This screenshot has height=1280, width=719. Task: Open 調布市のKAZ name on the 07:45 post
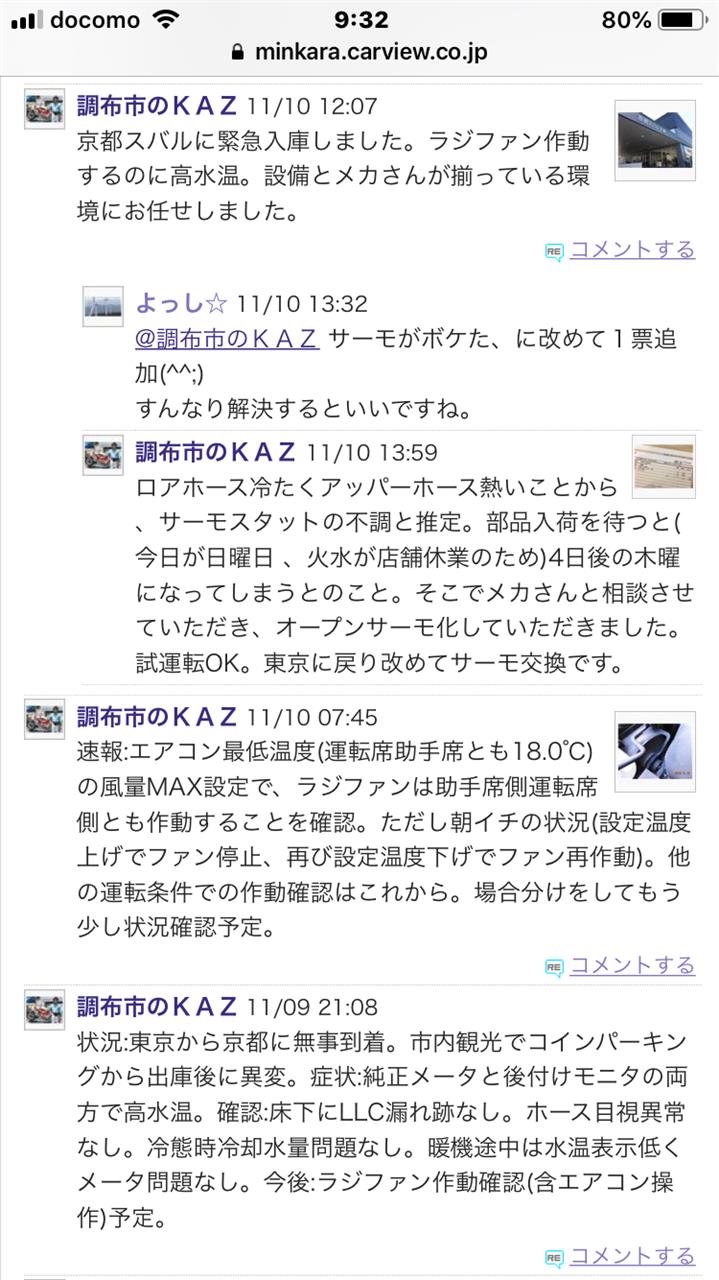(x=157, y=717)
